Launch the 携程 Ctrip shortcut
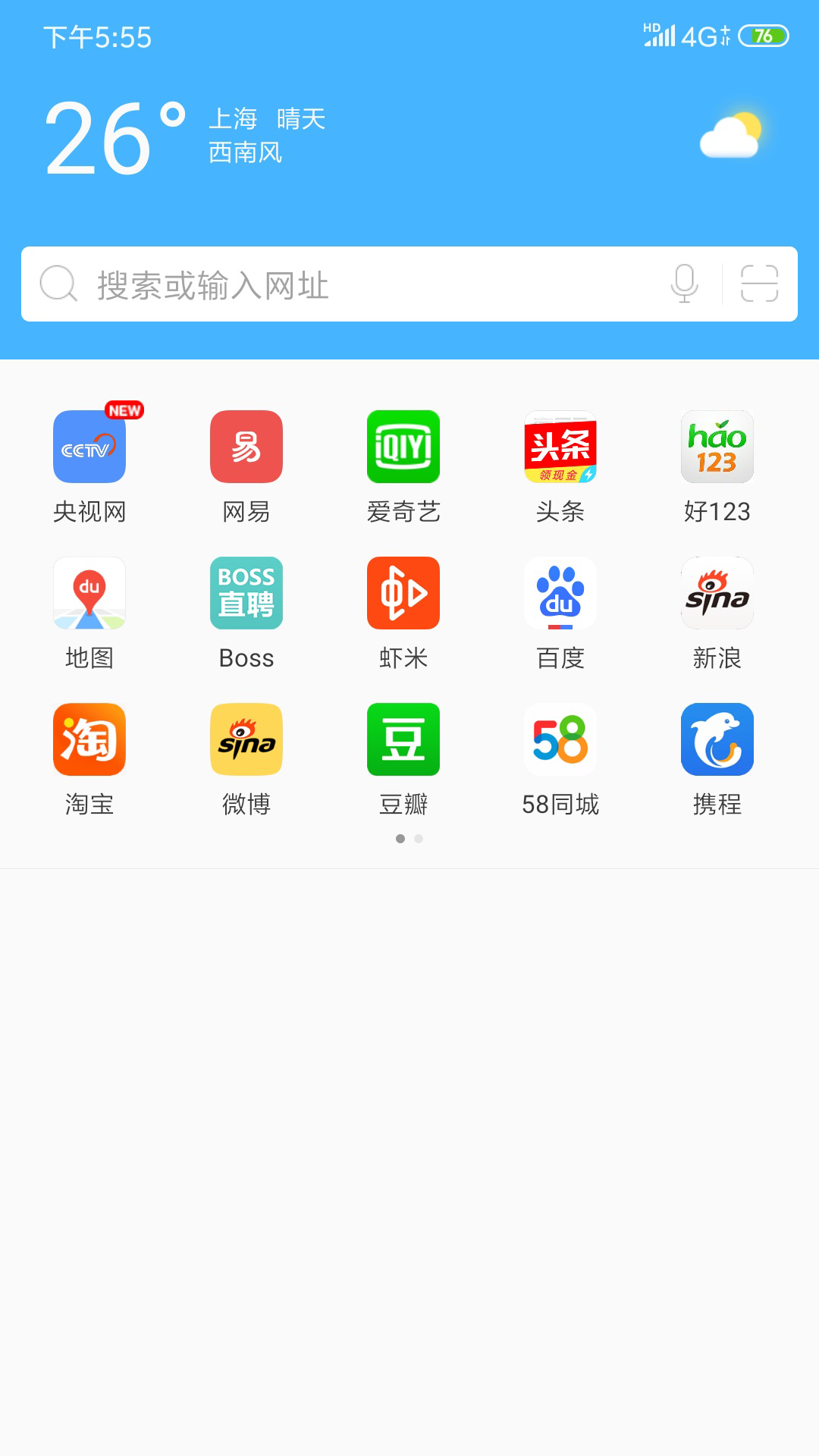The image size is (819, 1456). (x=717, y=740)
